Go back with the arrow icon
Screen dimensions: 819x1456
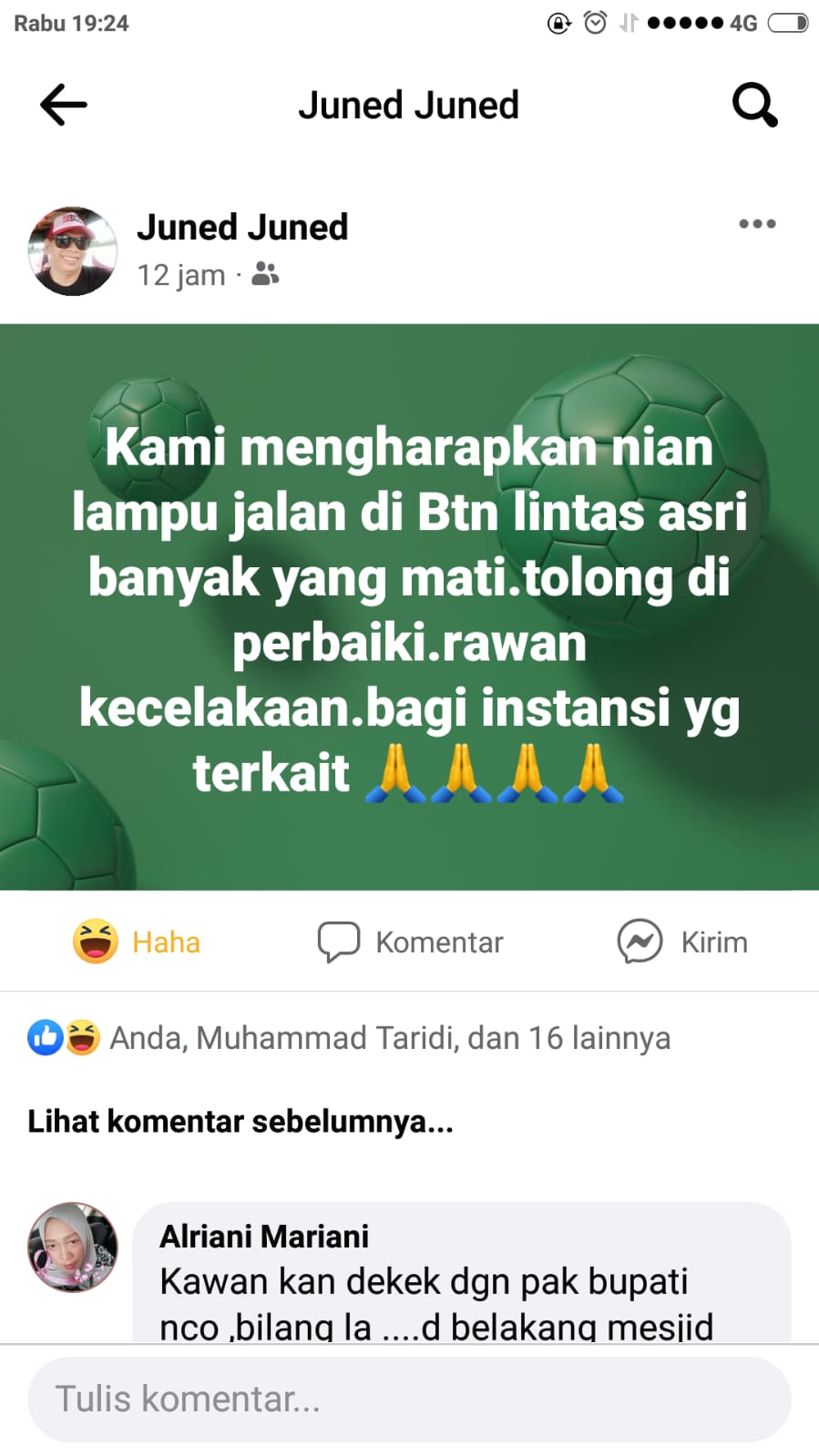(64, 105)
